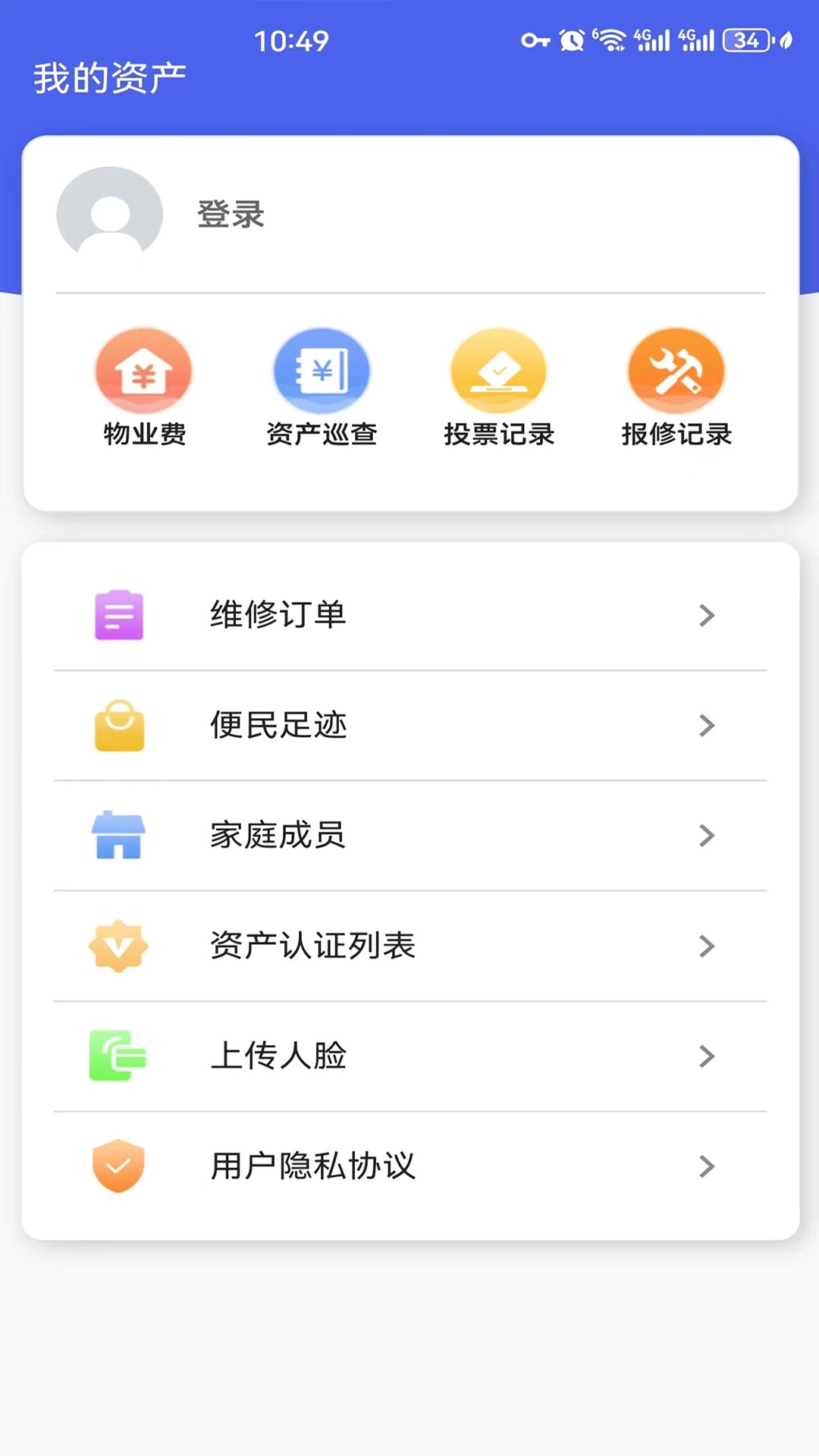Tap the 用户隐私协议 shield icon
Screen dimensions: 819x1456
coord(118,1166)
